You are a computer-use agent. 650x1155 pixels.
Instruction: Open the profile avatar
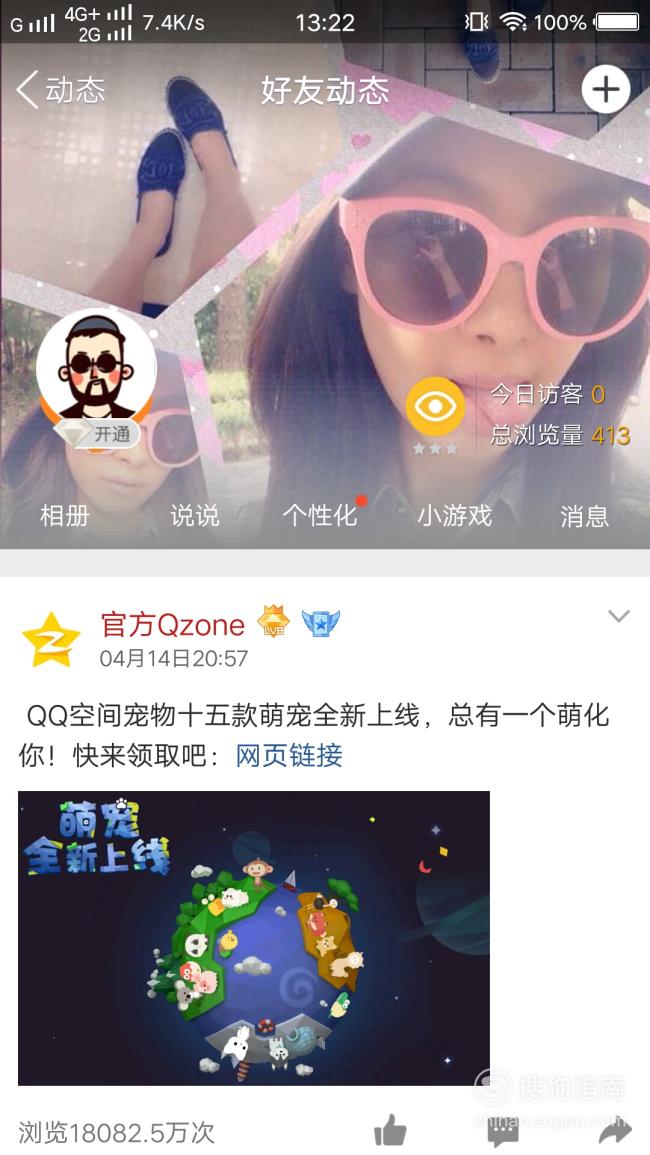tap(97, 367)
